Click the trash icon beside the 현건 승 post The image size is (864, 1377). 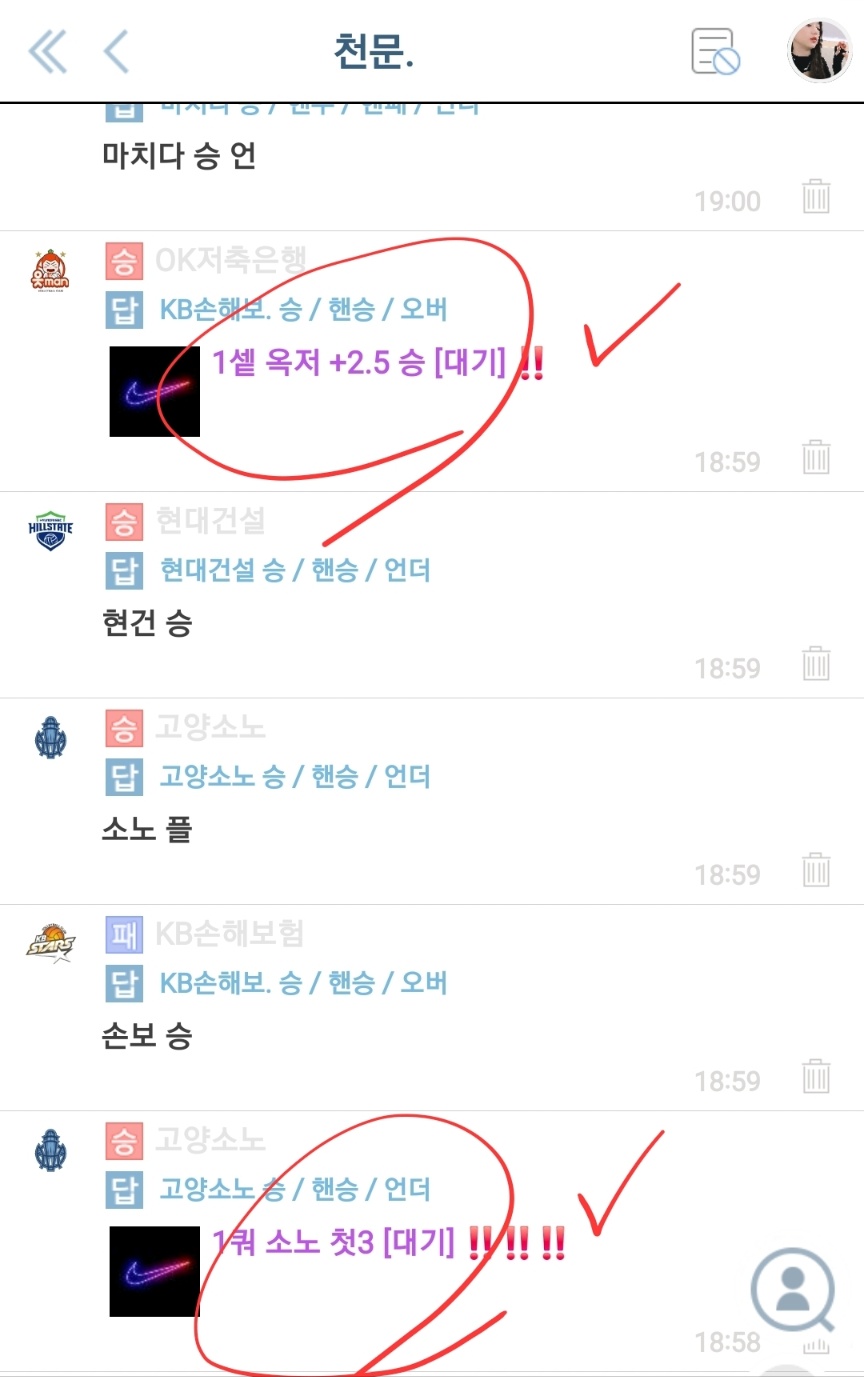[817, 663]
